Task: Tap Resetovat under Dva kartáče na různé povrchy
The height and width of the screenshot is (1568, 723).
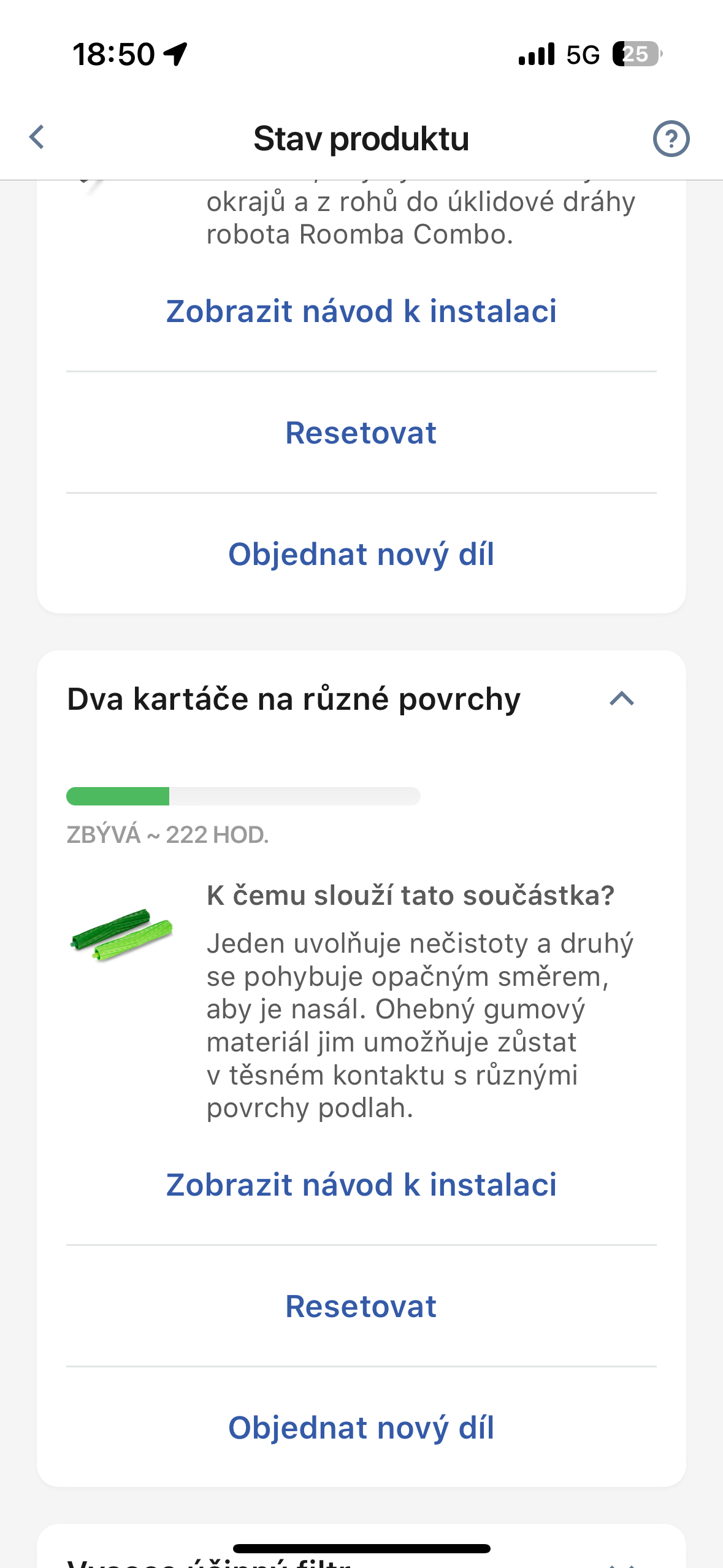Action: (361, 1306)
